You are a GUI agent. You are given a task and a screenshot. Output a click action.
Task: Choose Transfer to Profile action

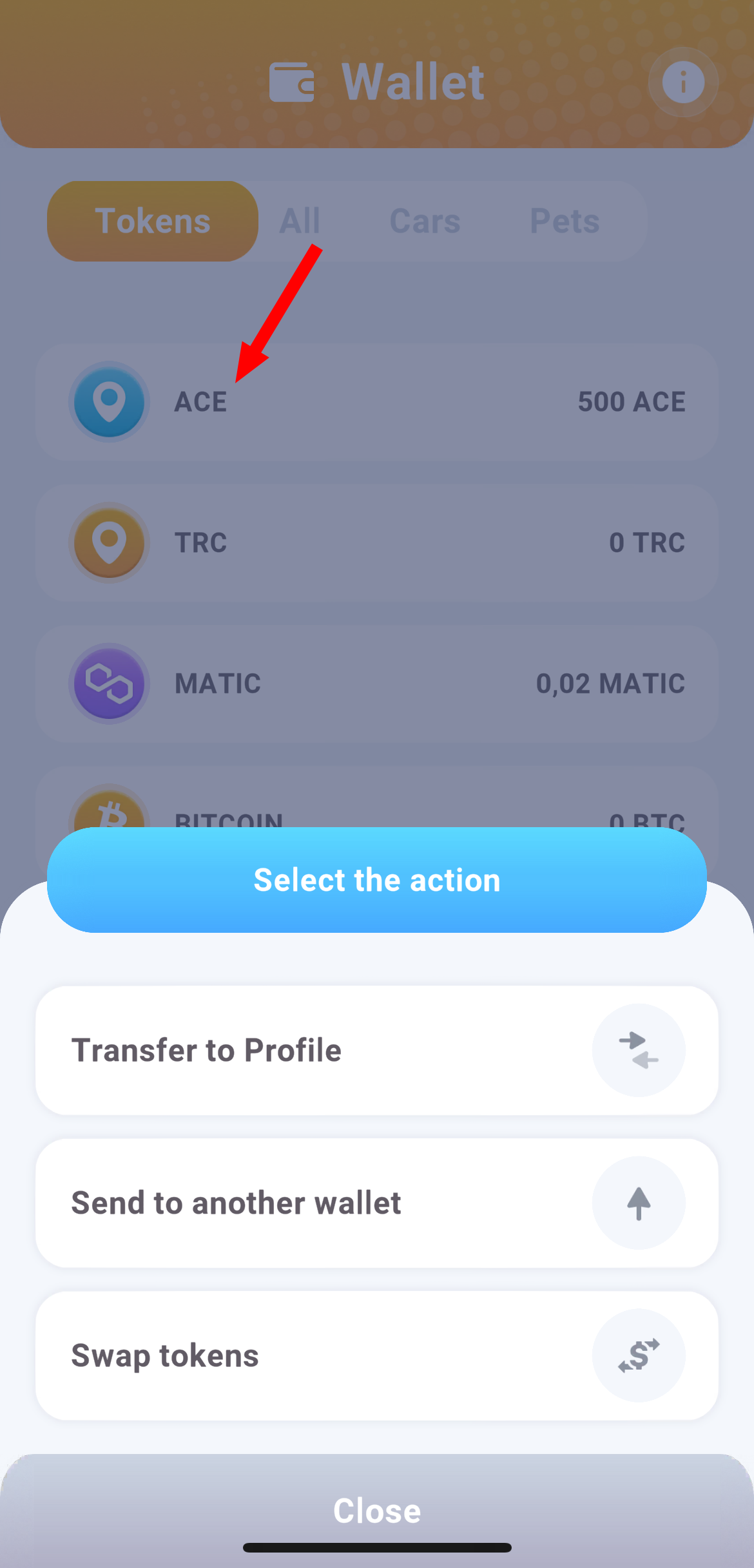376,1050
